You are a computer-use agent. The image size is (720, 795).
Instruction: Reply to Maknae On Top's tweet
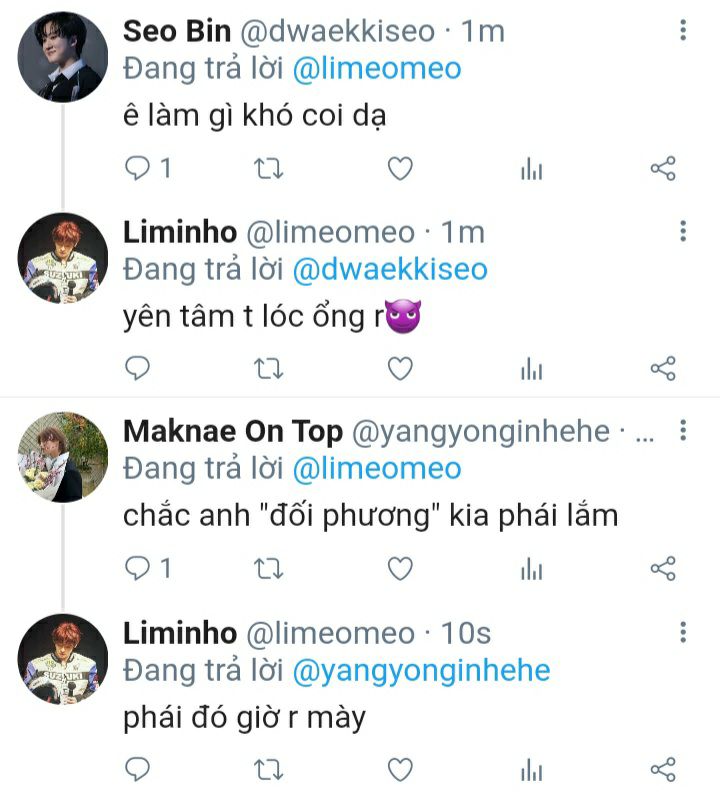tap(138, 569)
